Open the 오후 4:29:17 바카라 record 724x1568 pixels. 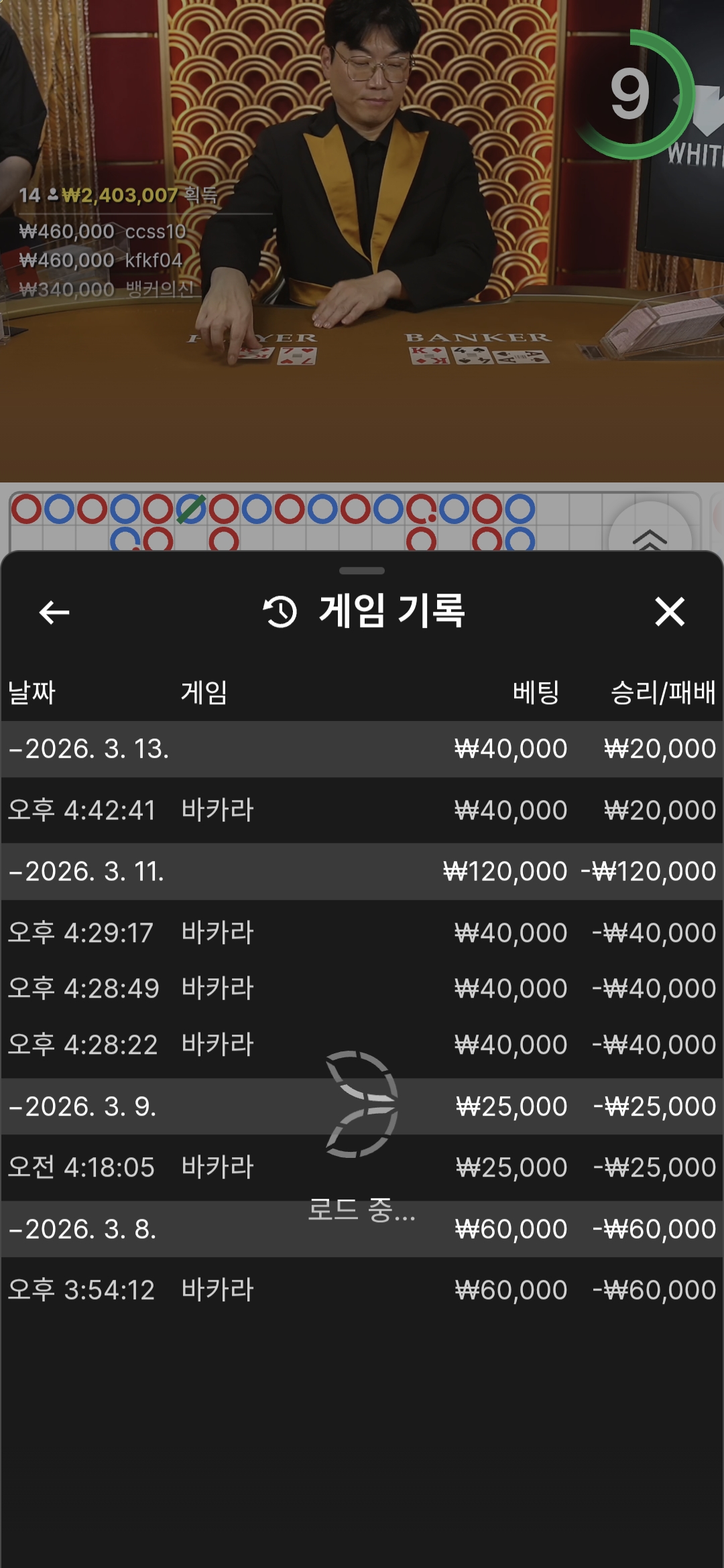pos(362,933)
